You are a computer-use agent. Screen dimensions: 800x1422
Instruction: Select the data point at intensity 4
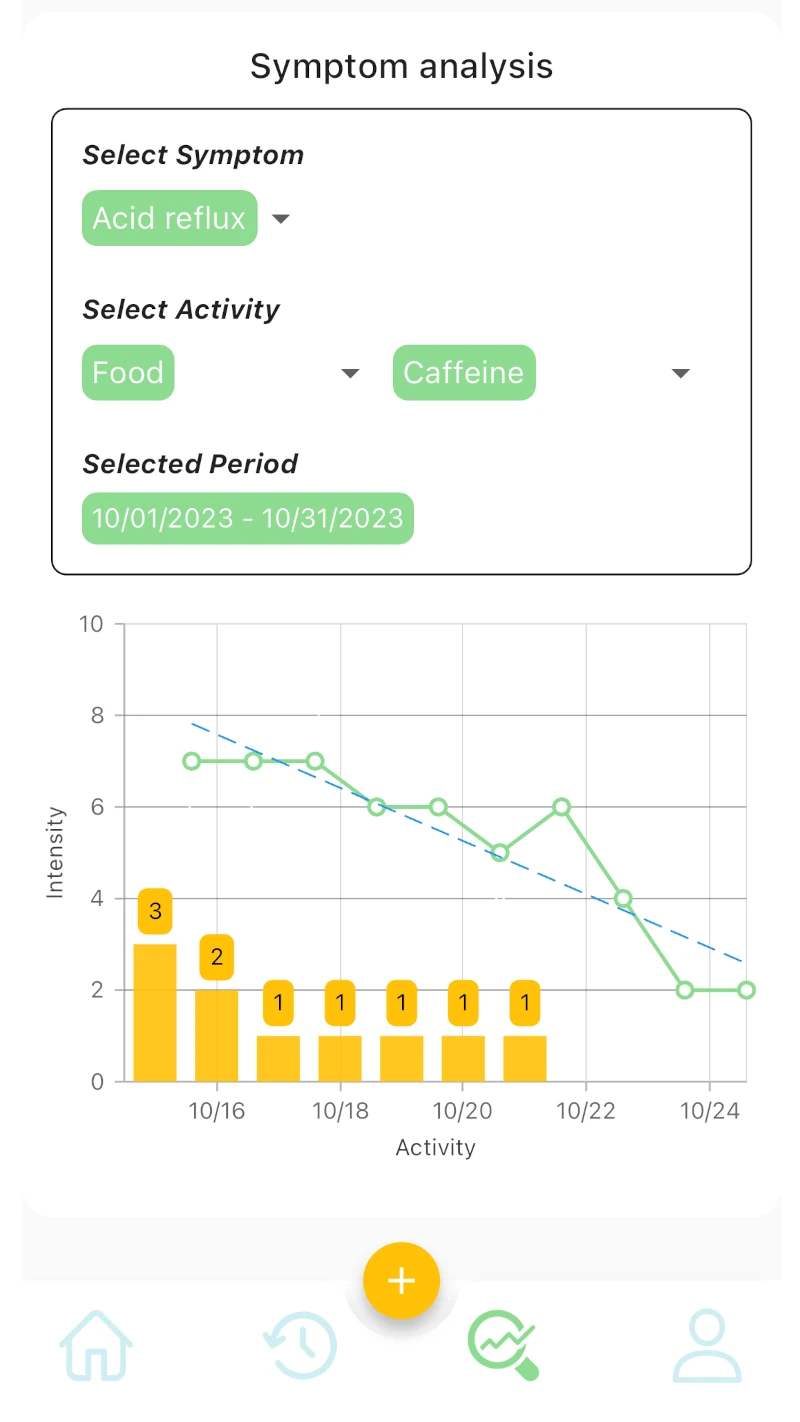coord(623,898)
